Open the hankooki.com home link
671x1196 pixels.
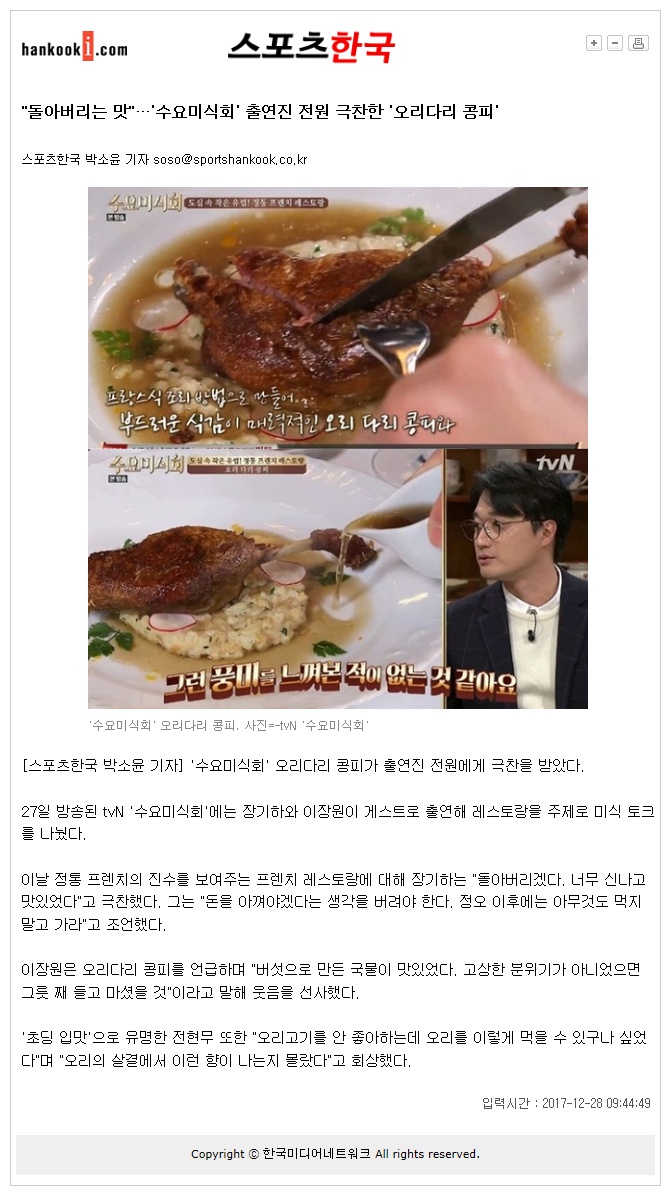75,49
